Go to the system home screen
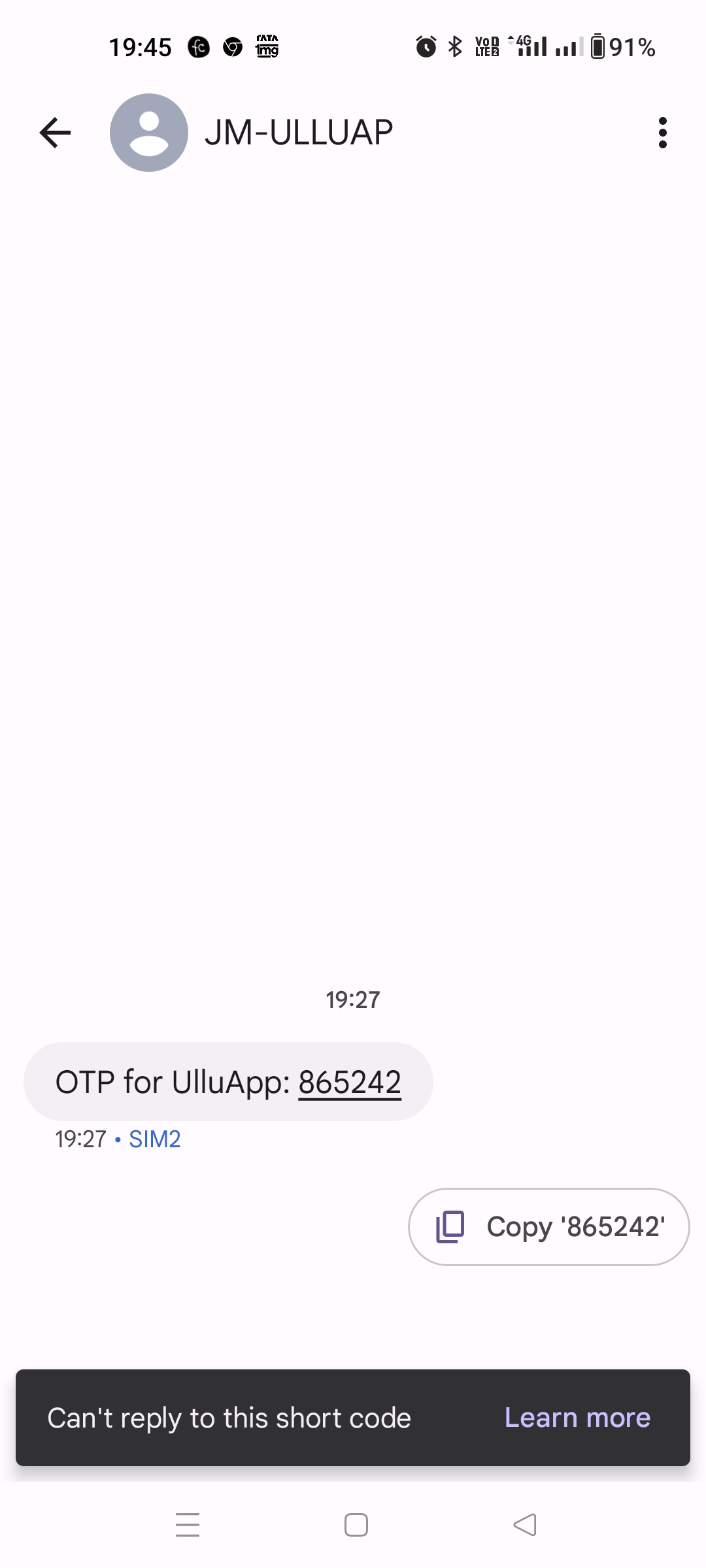Viewport: 706px width, 1568px height. coord(356,1525)
